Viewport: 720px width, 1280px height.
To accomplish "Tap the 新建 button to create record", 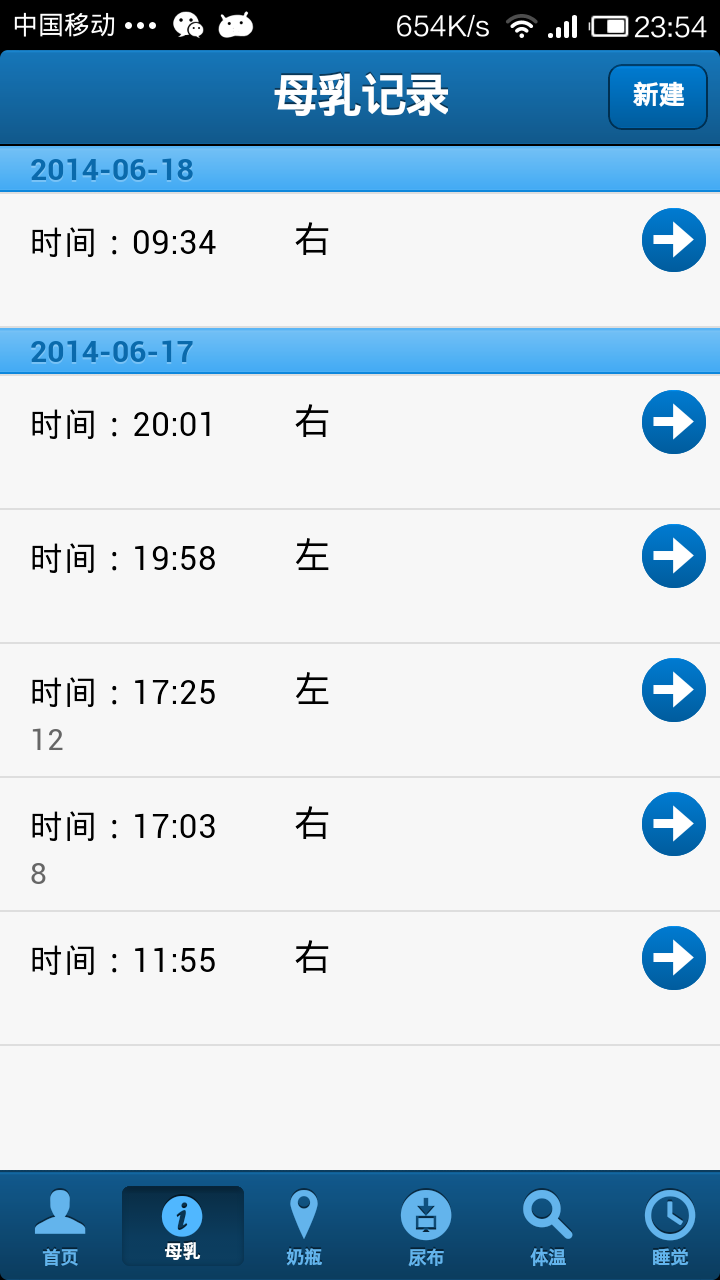I will pos(658,97).
